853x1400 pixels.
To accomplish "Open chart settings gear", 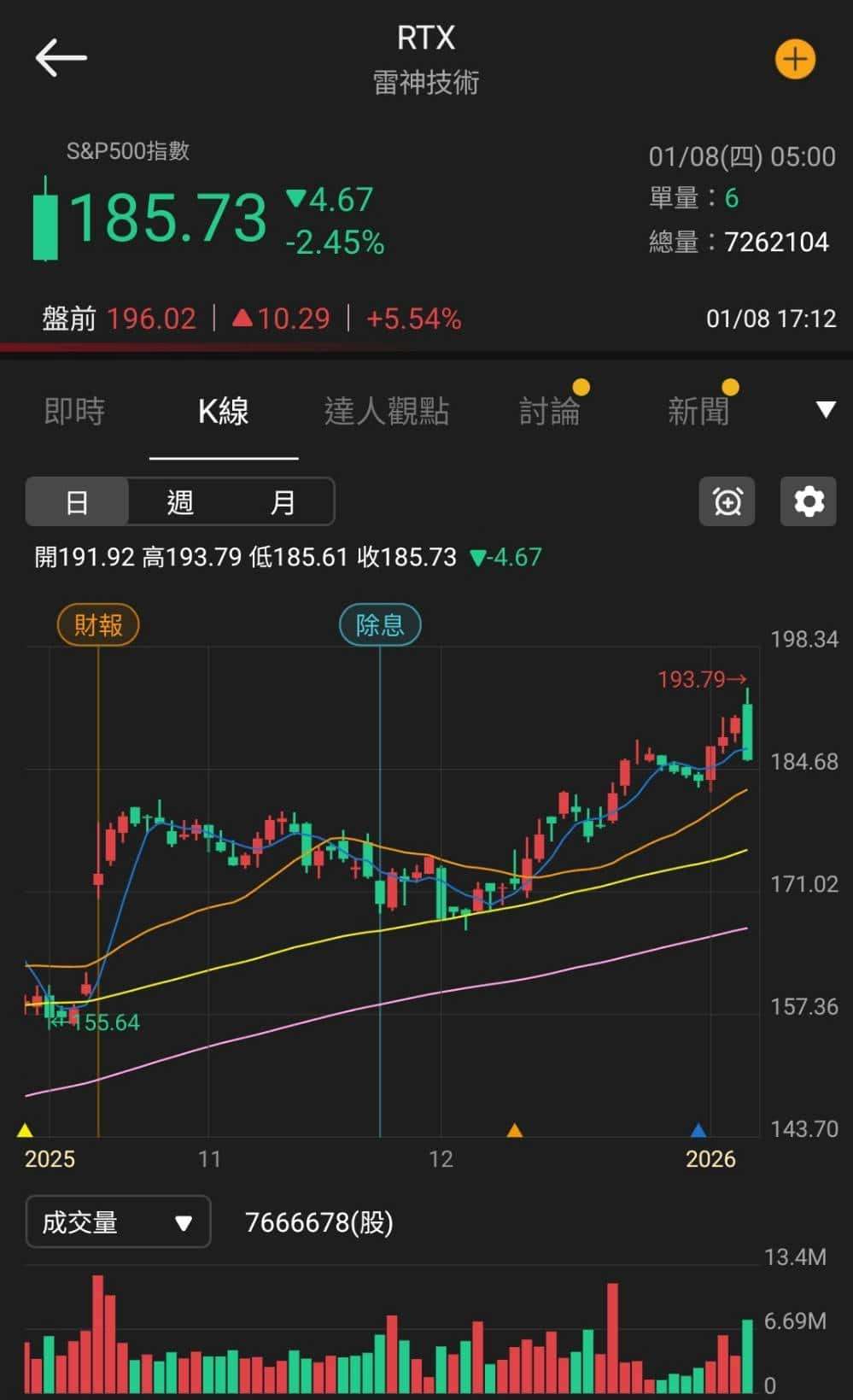I will [x=808, y=501].
